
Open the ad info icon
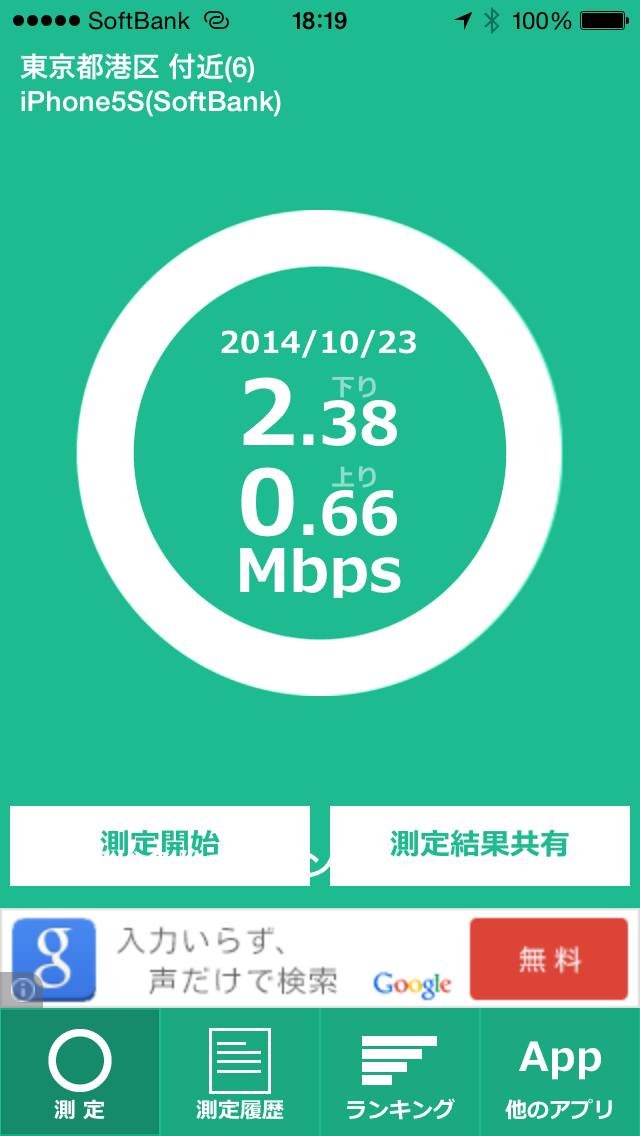click(23, 989)
